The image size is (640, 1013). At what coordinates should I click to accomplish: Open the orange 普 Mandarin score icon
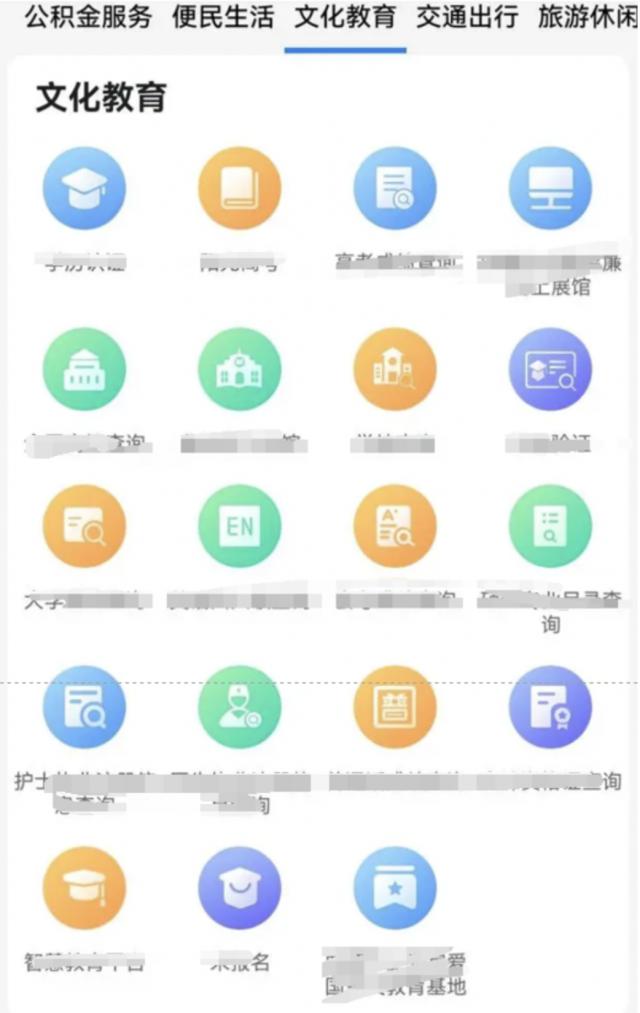pyautogui.click(x=395, y=707)
